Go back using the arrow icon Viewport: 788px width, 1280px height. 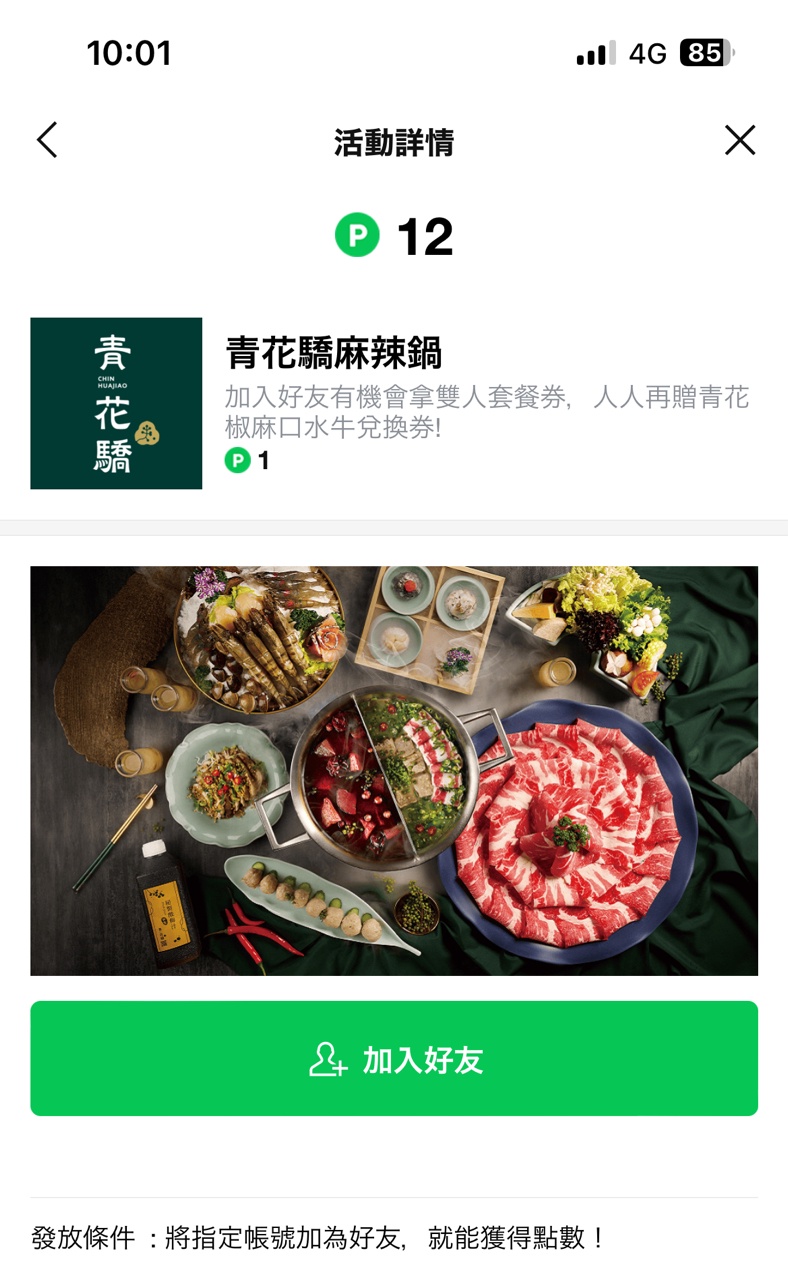pos(47,140)
